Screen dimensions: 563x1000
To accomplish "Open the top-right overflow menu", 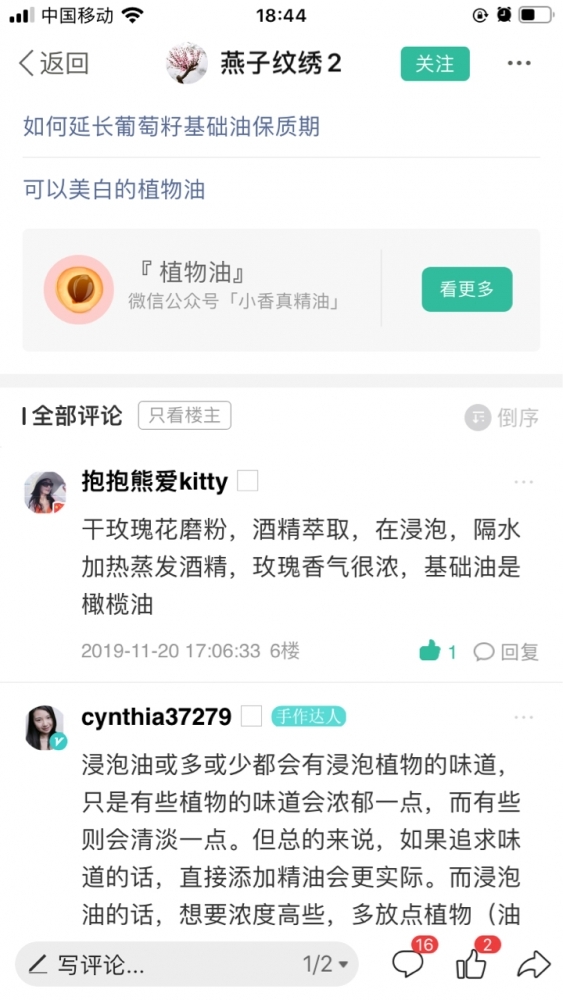I will [x=519, y=64].
